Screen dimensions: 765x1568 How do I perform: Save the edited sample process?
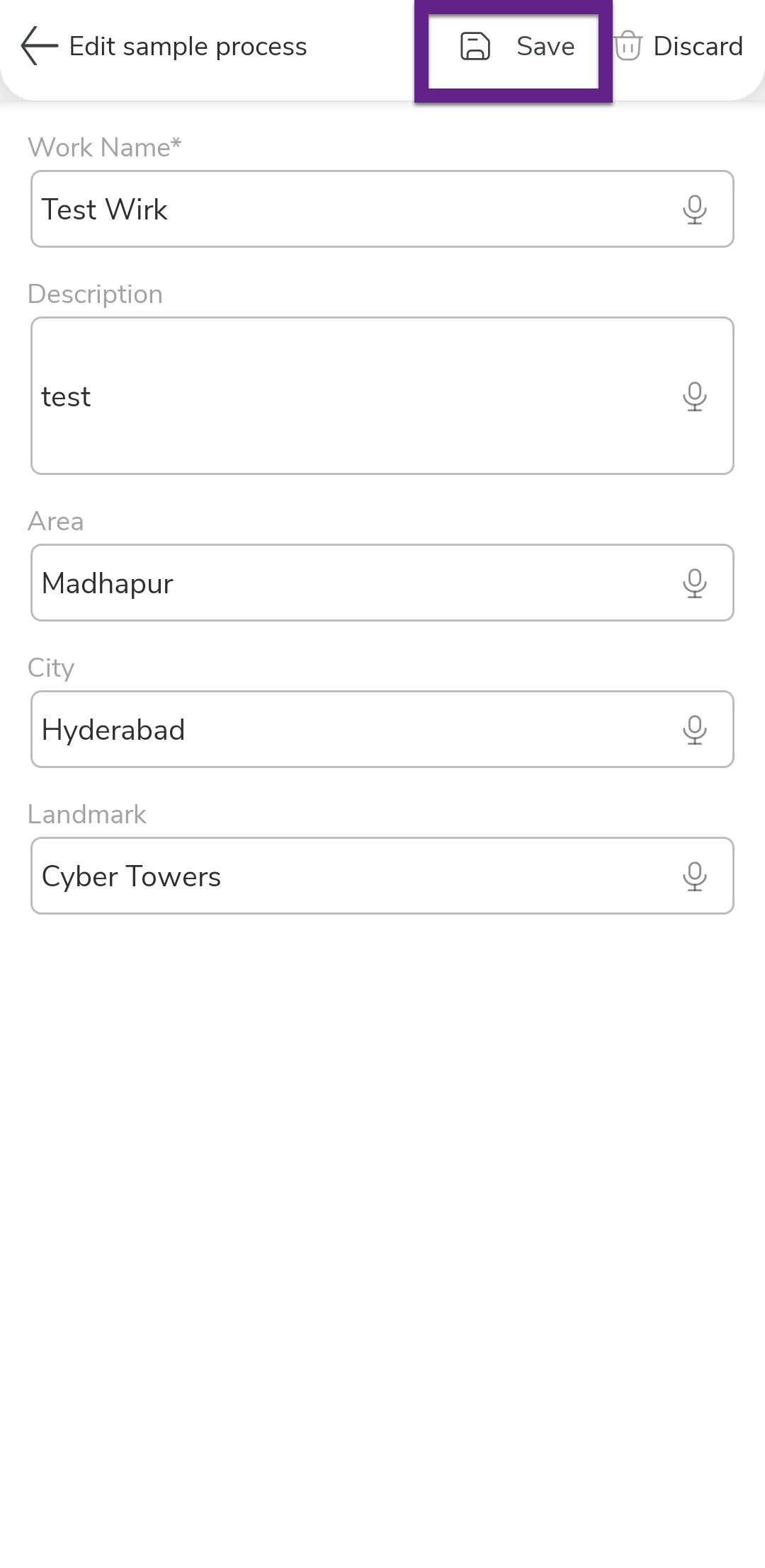[517, 47]
